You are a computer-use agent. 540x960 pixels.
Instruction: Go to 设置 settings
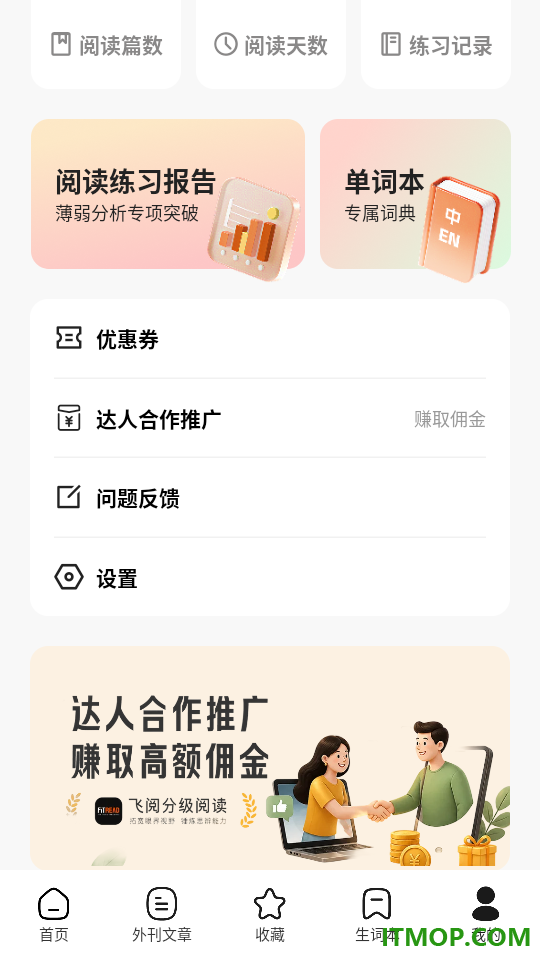pos(270,577)
